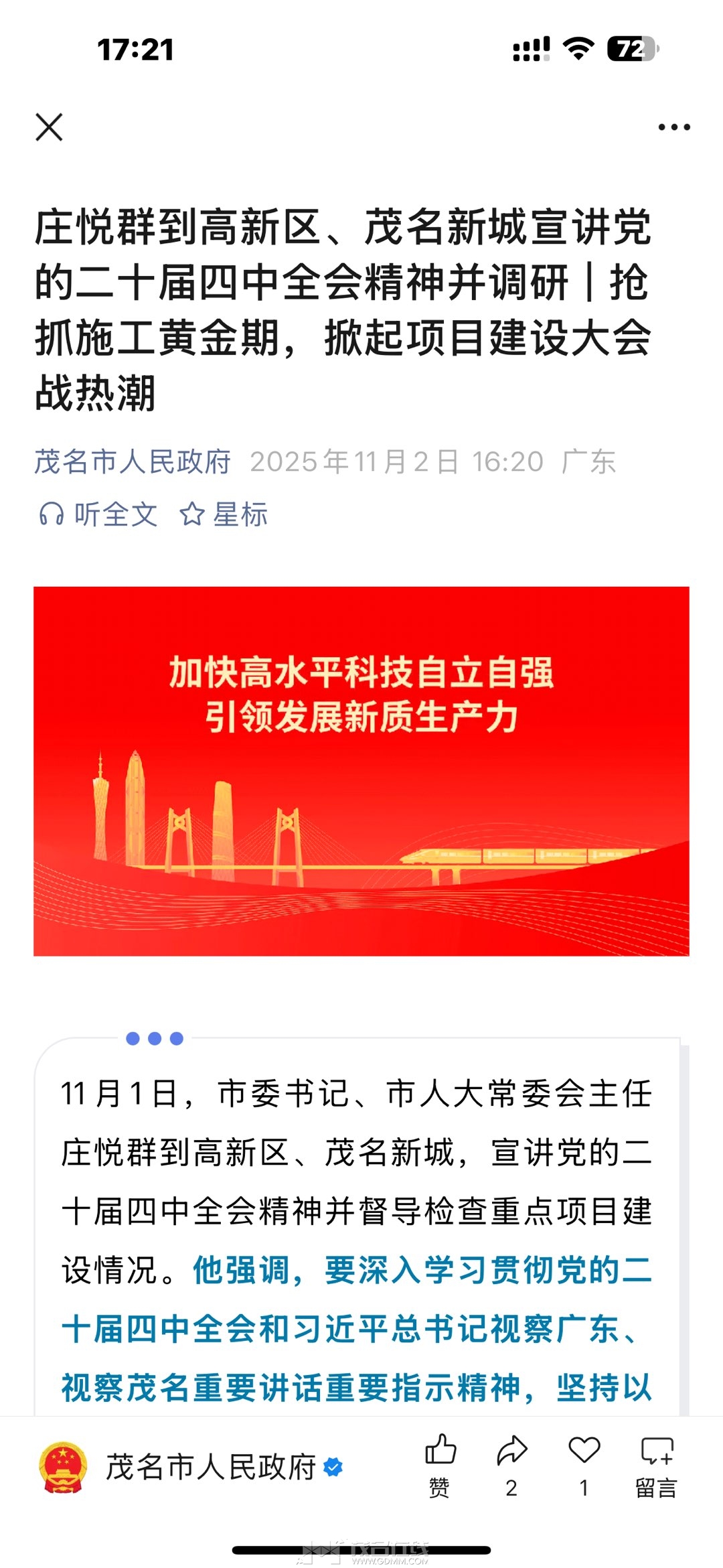
Task: Open the 茂名市人民政府 account link under the title
Action: 133,462
